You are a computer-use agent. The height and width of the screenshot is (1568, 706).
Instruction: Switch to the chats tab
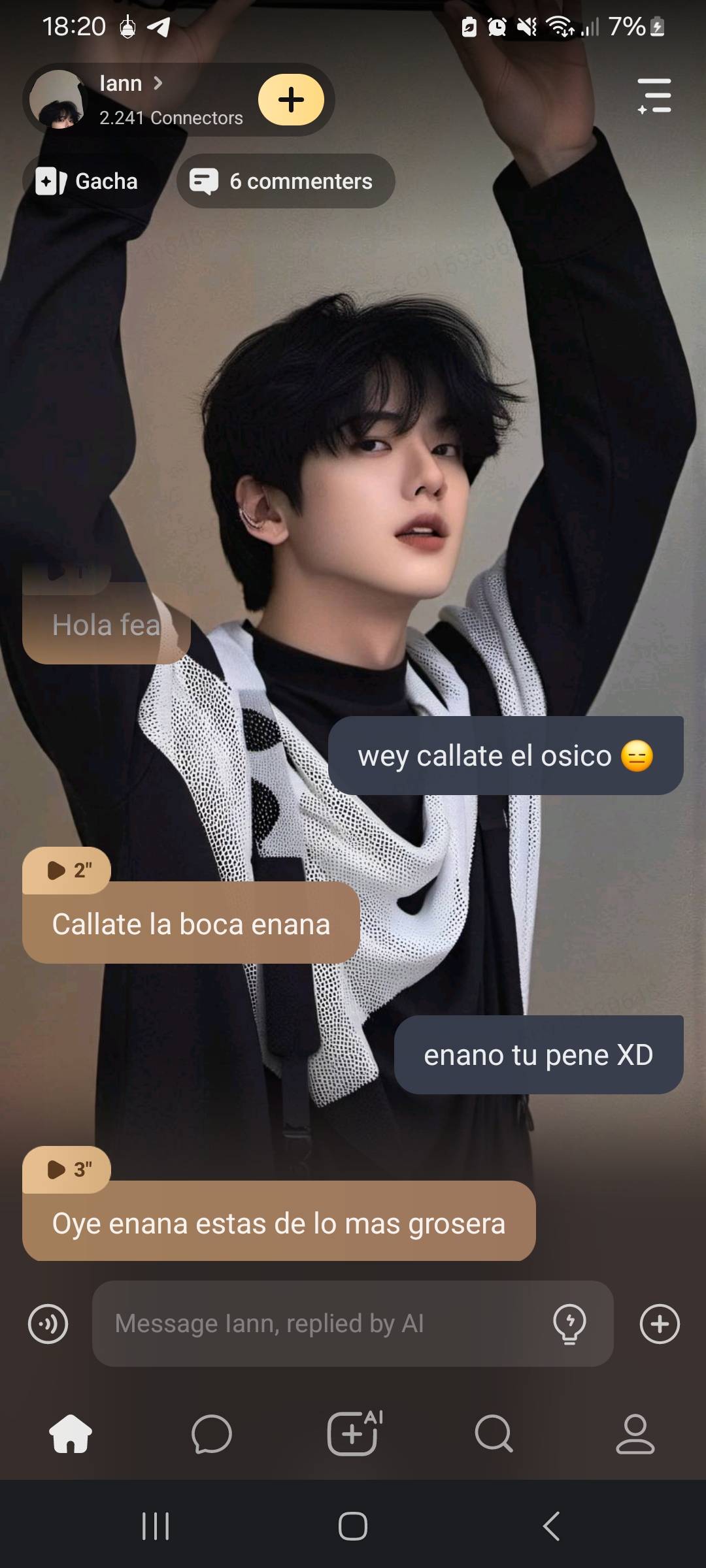212,1434
